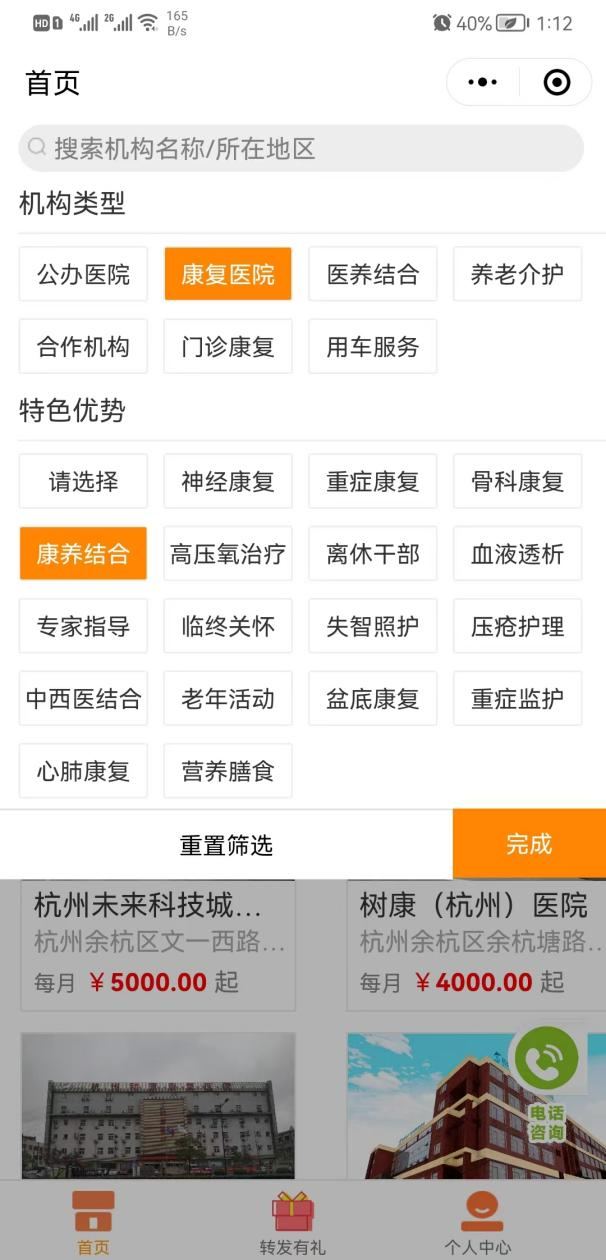This screenshot has width=606, height=1260.
Task: Pick the 神经康复 specialty filter
Action: coord(228,481)
